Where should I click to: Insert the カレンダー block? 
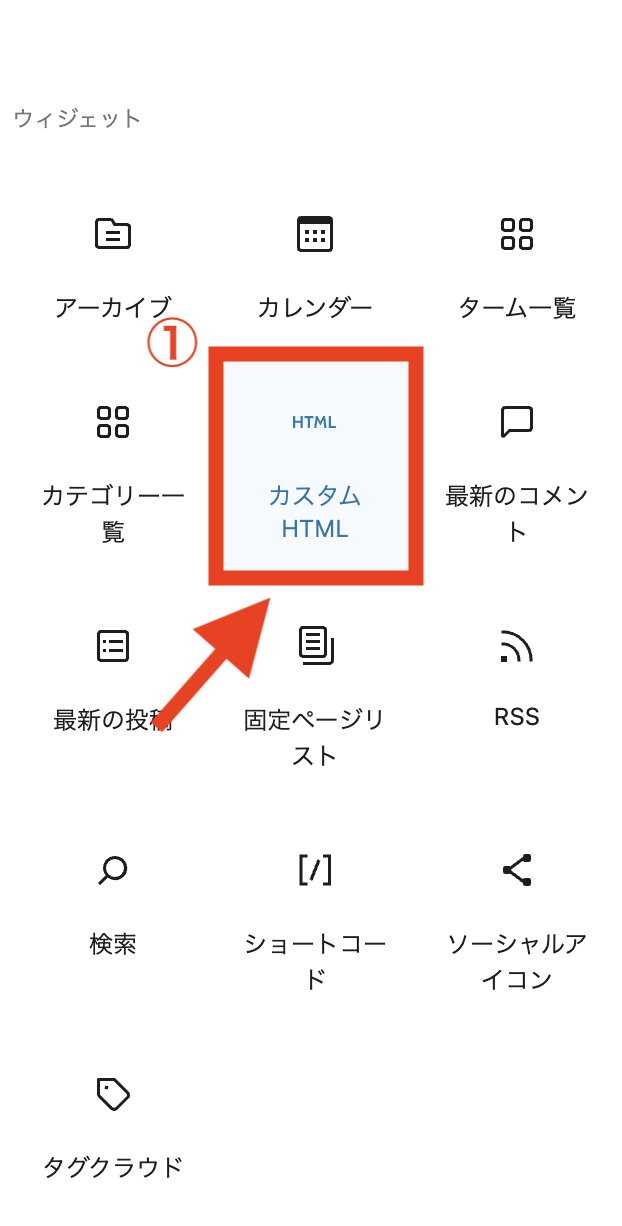pyautogui.click(x=315, y=265)
